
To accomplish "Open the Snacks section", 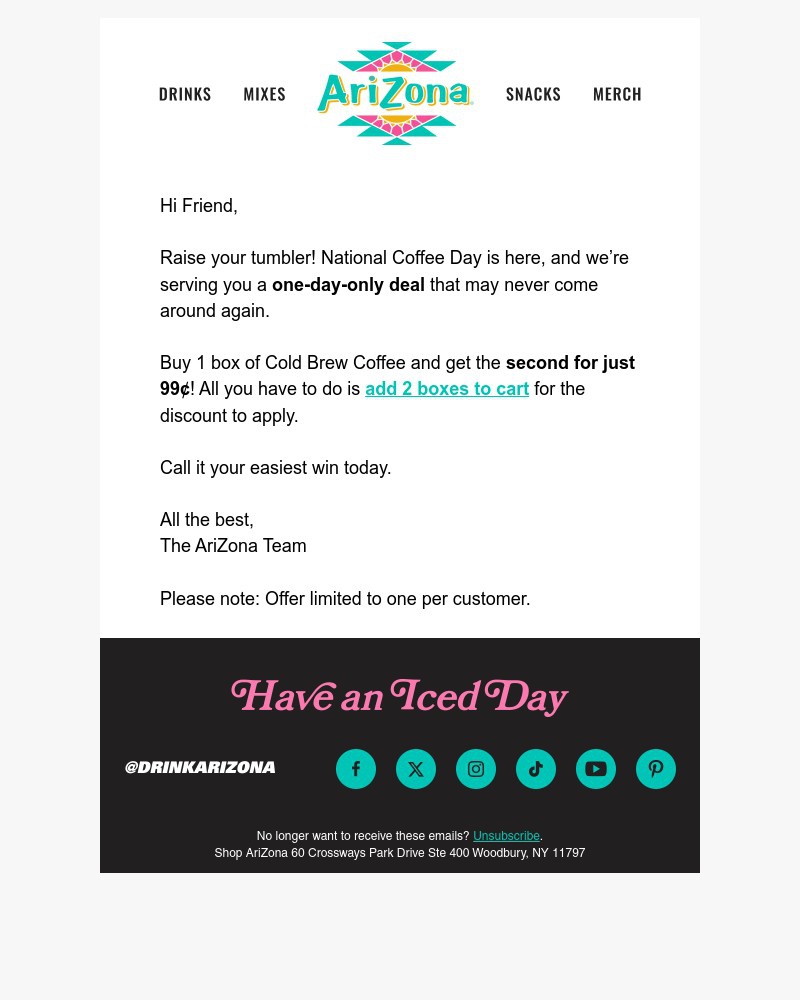I will pos(533,94).
